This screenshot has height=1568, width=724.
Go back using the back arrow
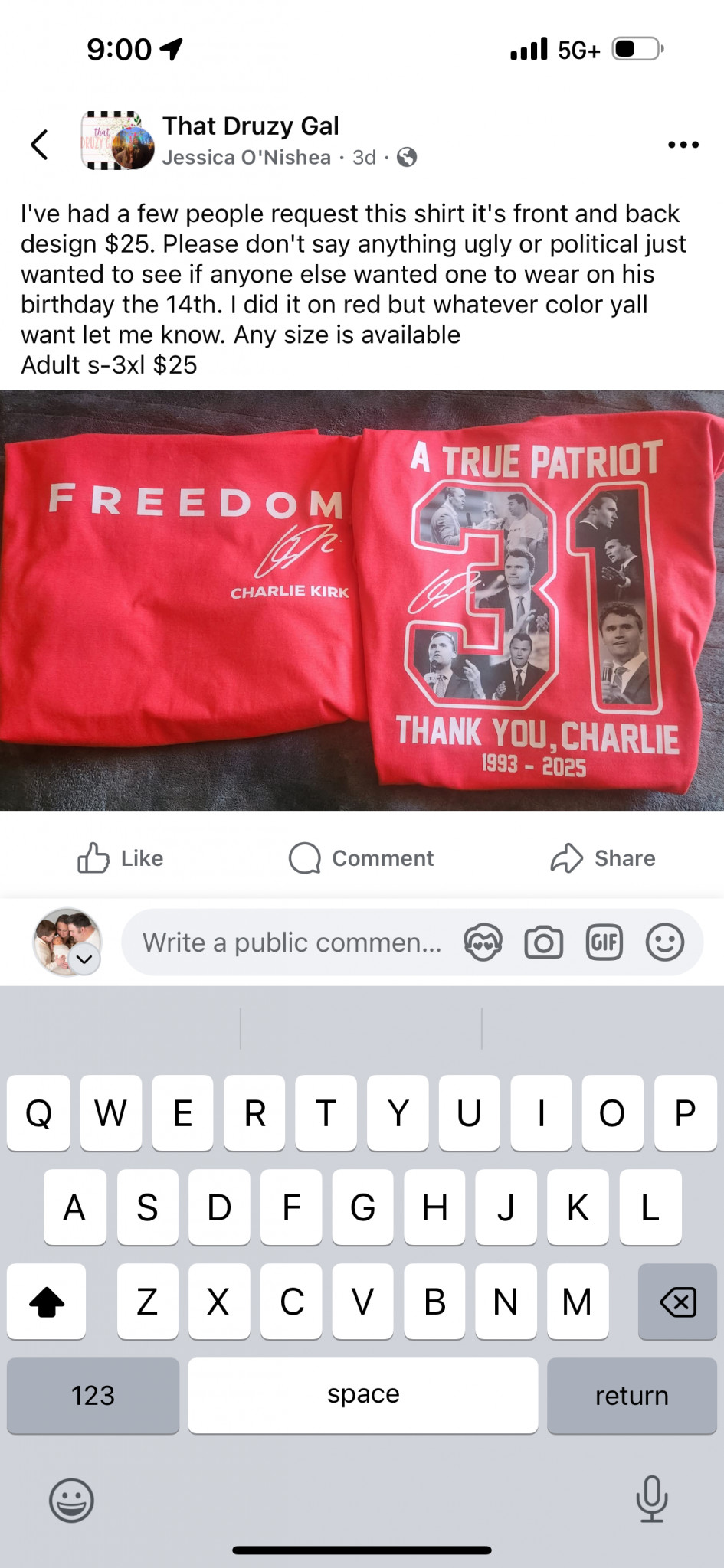(x=40, y=144)
